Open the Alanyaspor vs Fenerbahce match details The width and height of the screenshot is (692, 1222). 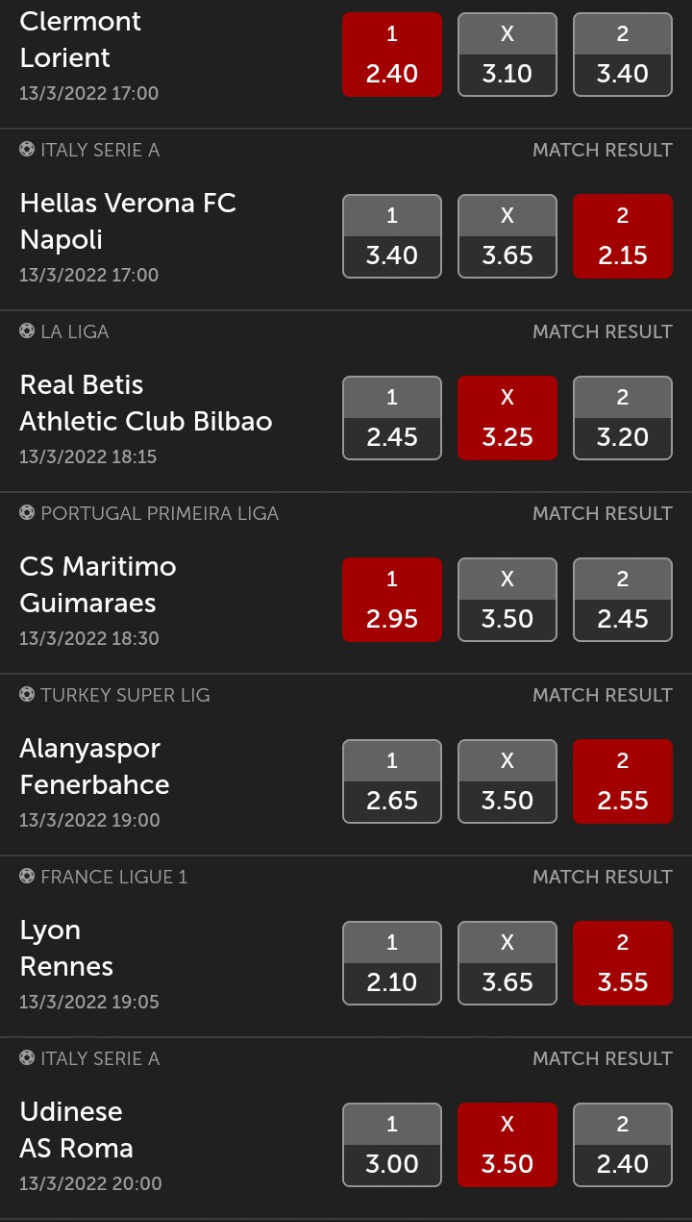pyautogui.click(x=95, y=766)
